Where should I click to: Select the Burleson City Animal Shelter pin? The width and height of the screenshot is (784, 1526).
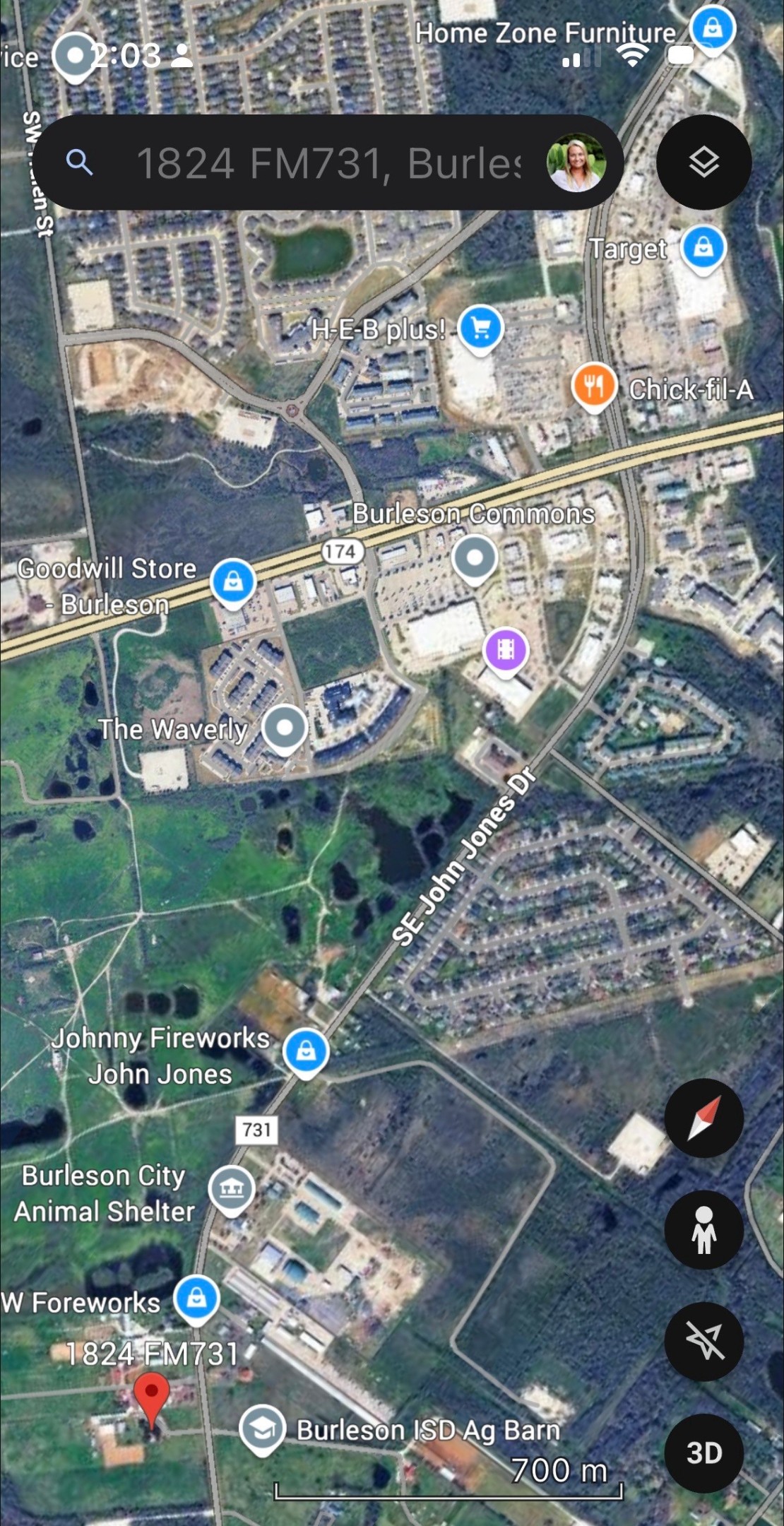tap(231, 1189)
